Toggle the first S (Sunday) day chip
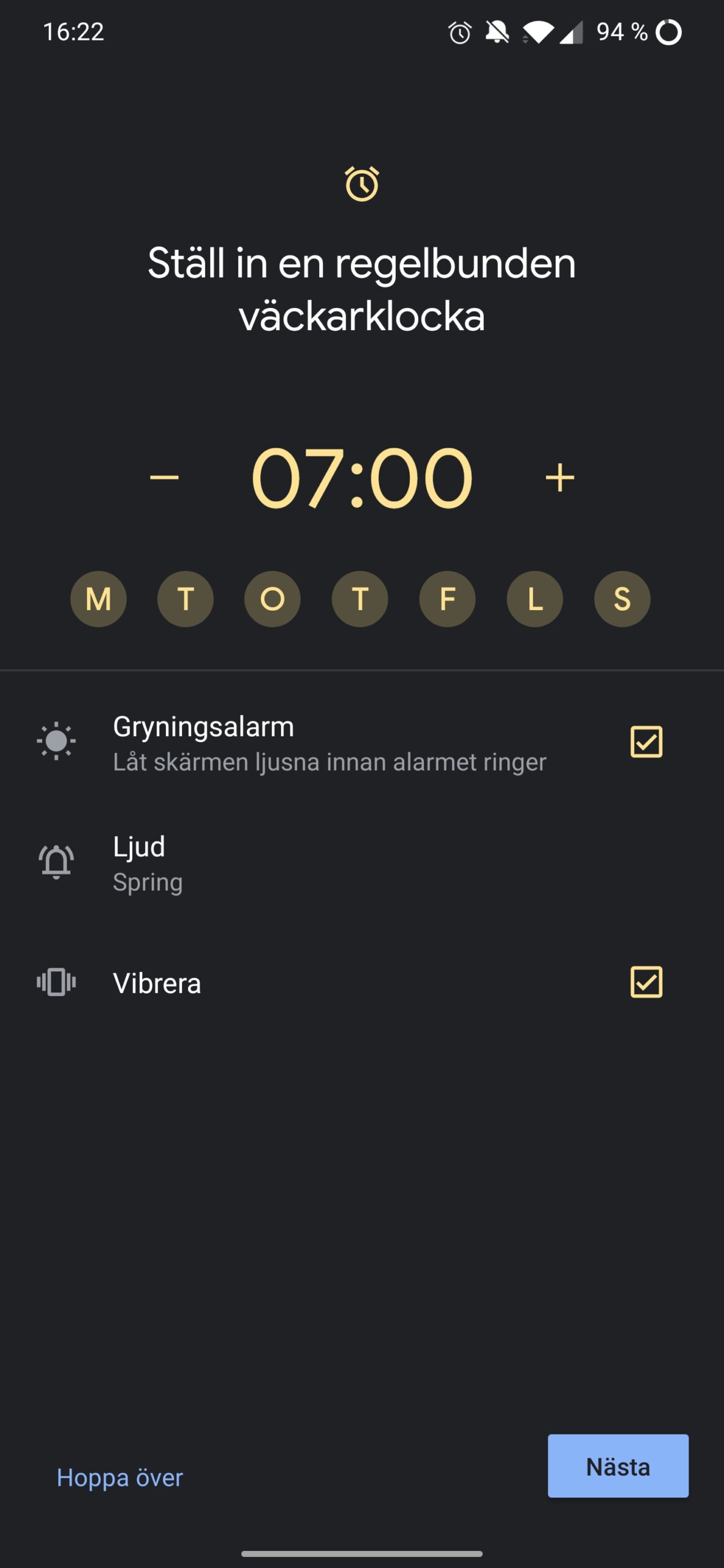Image resolution: width=724 pixels, height=1568 pixels. [622, 598]
